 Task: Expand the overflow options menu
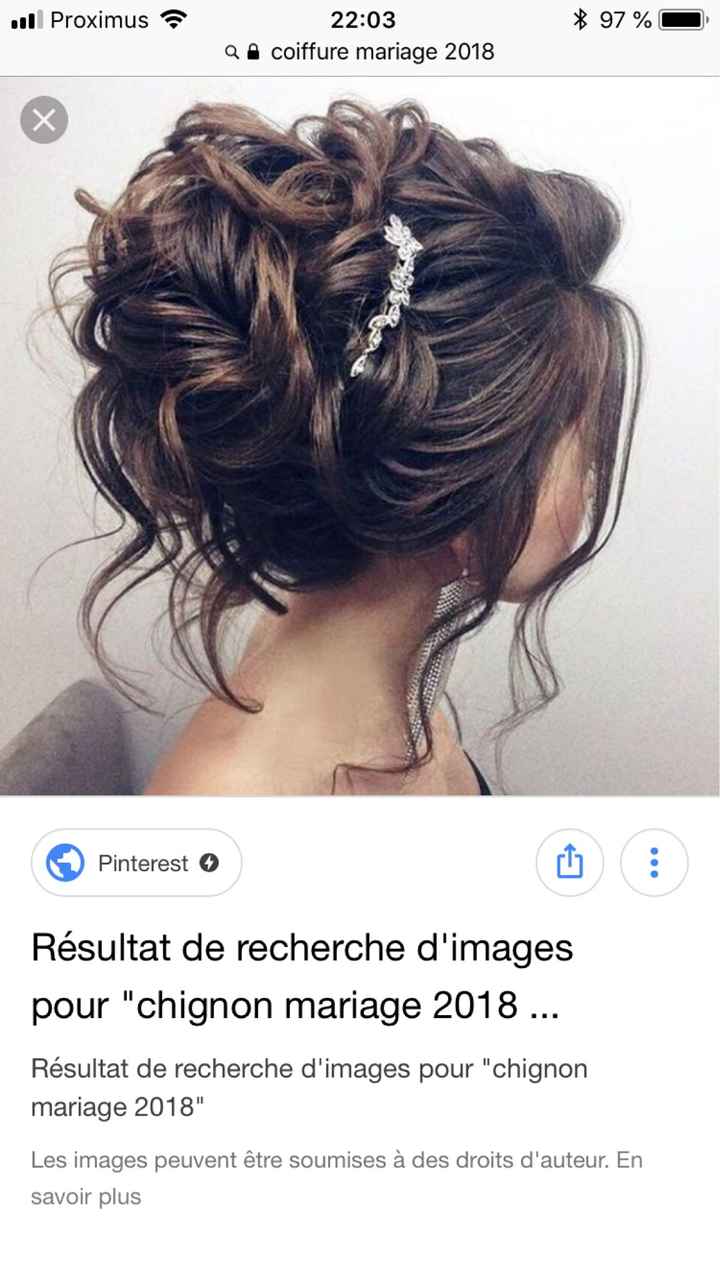coord(654,862)
